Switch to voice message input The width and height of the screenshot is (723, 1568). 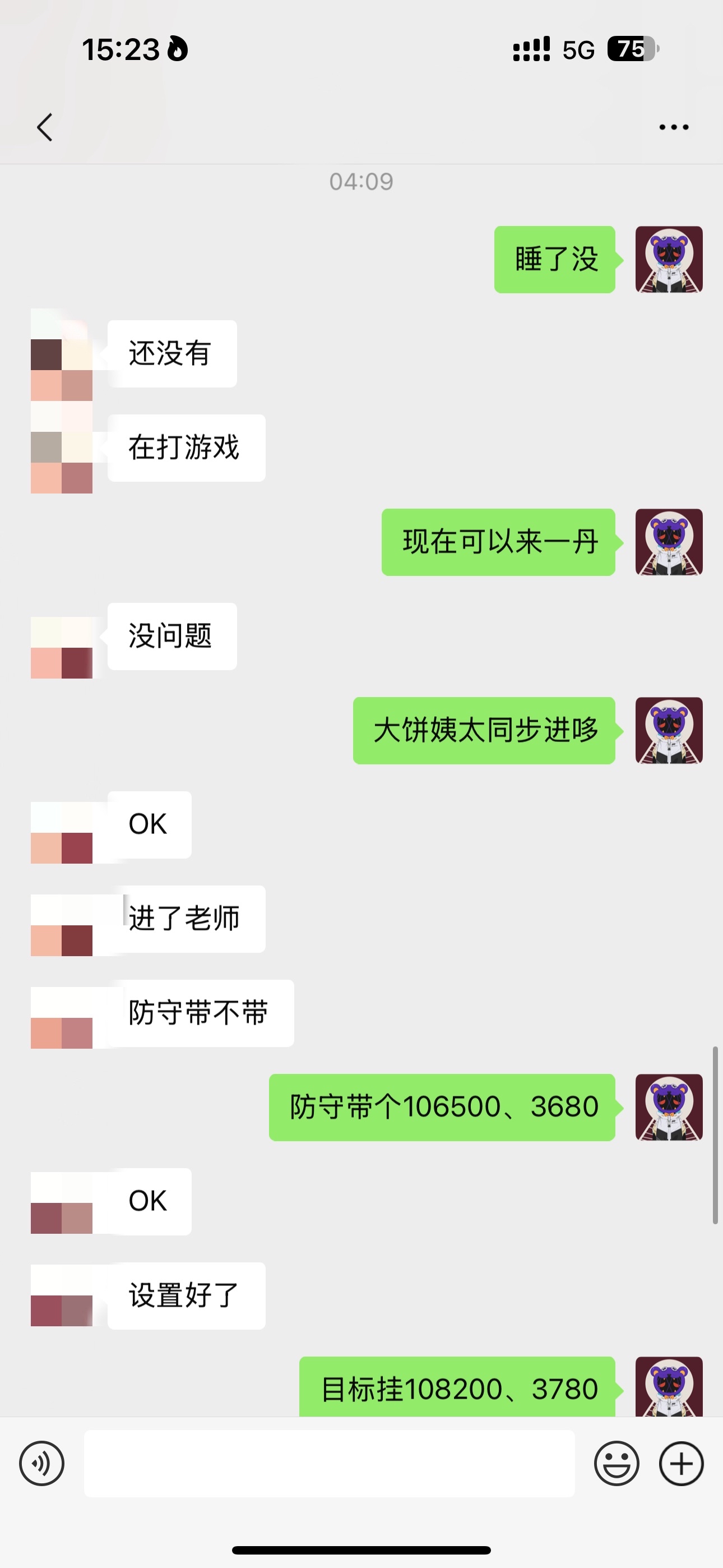41,1463
